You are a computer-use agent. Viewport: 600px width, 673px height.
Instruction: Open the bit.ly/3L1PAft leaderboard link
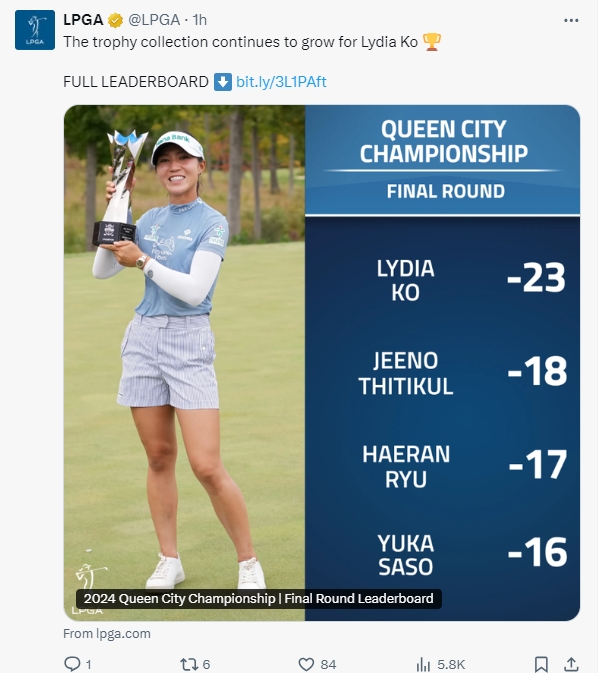[x=281, y=82]
